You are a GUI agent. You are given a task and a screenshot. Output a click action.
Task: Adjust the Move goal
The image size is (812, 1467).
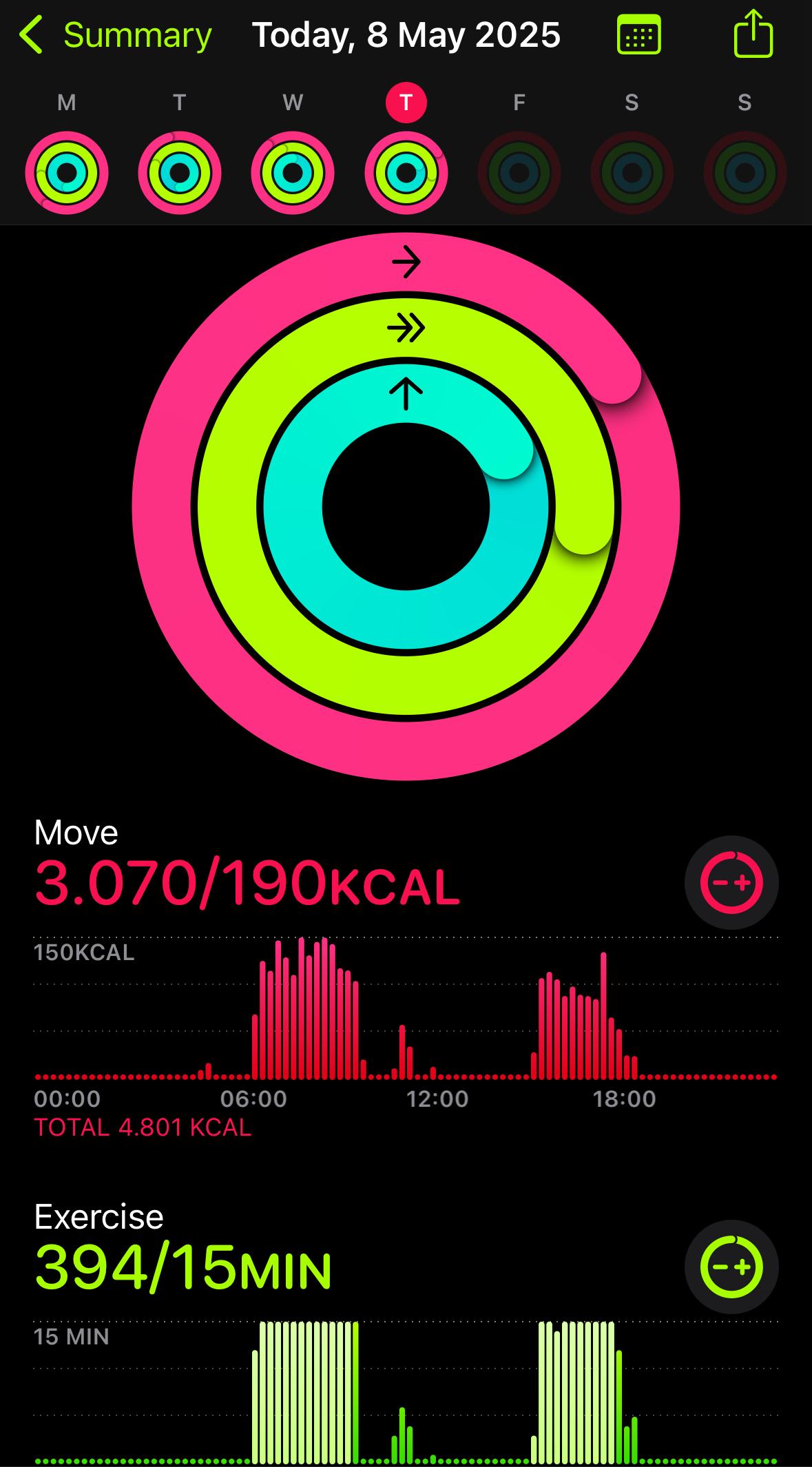point(731,883)
